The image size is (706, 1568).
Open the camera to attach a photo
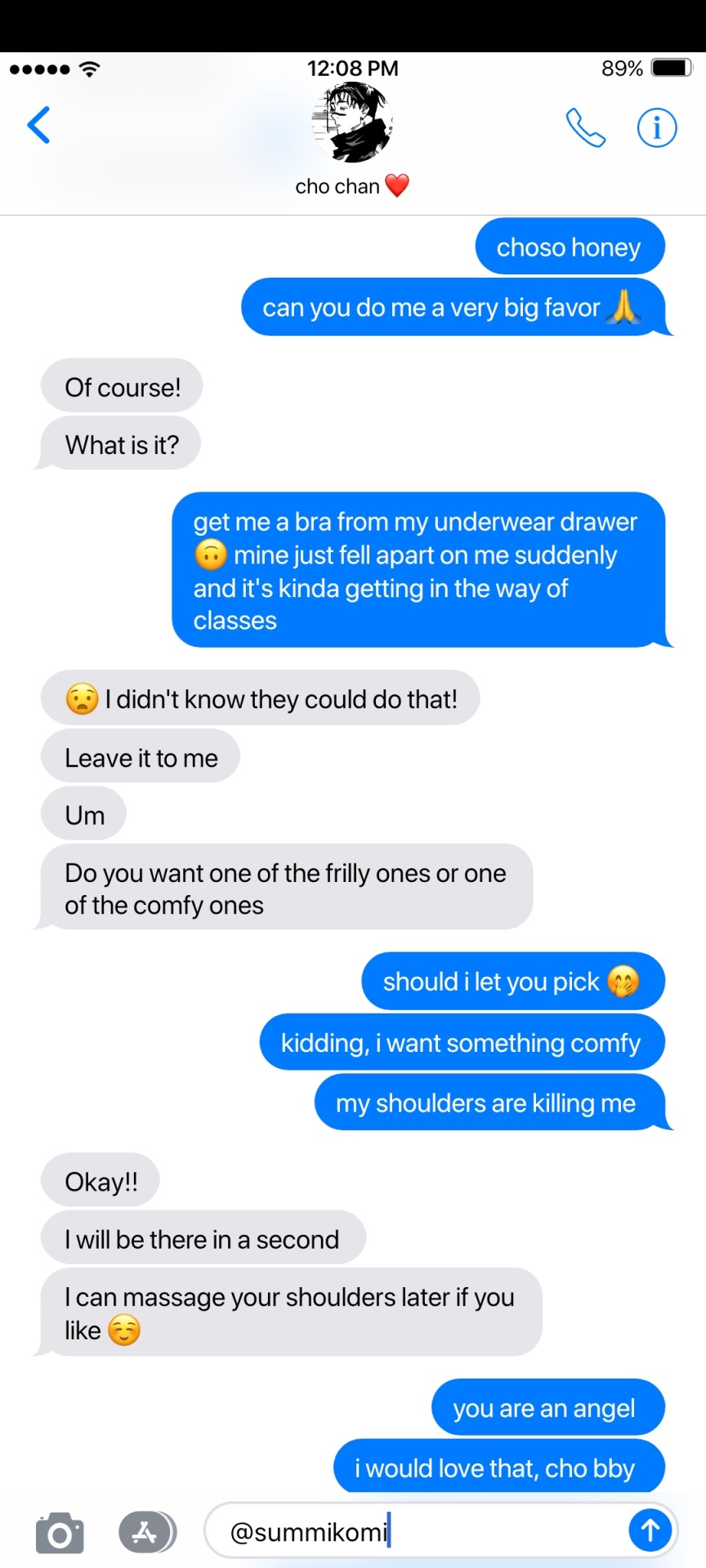60,1532
